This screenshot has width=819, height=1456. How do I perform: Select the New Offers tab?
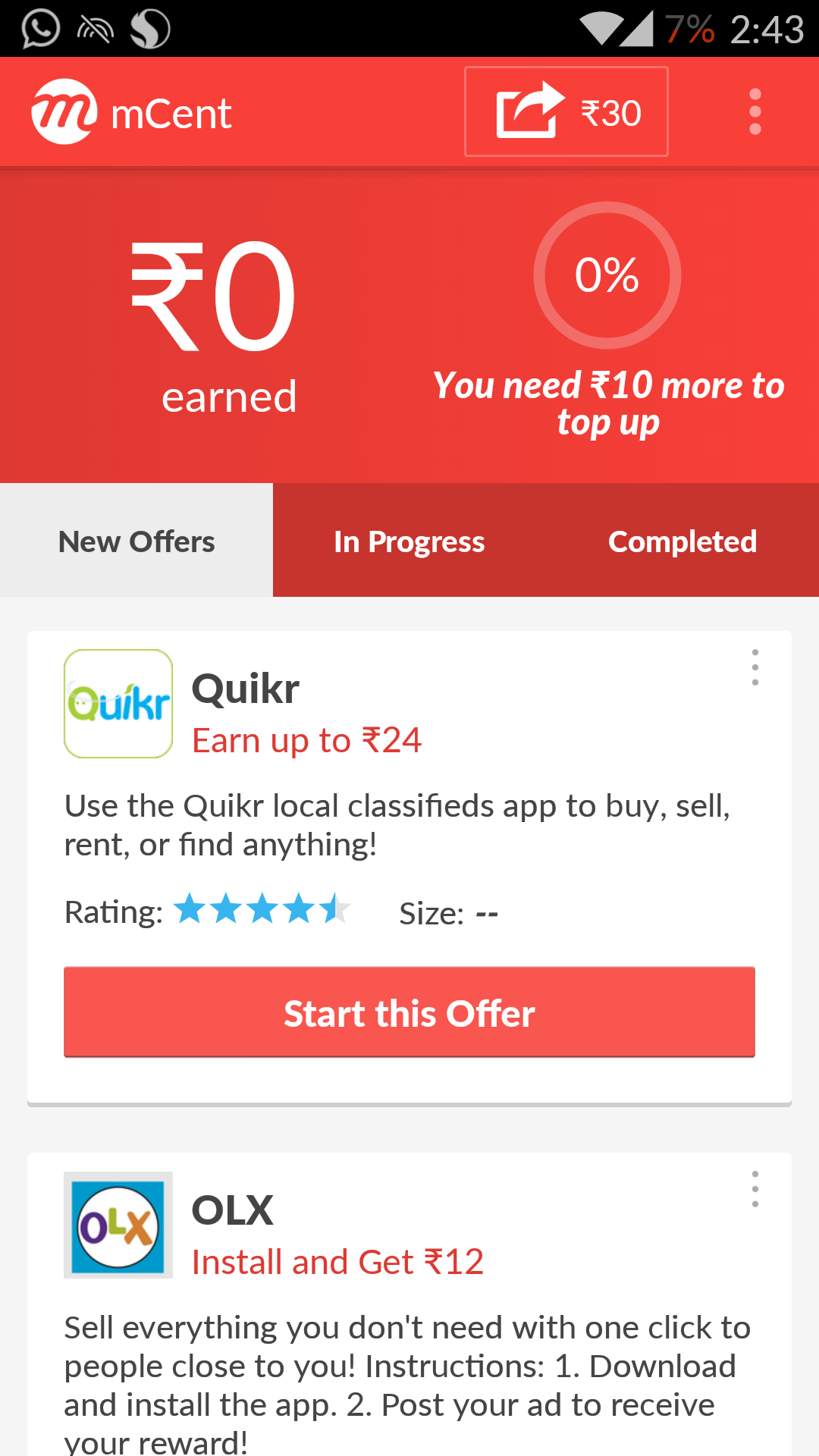coord(136,541)
